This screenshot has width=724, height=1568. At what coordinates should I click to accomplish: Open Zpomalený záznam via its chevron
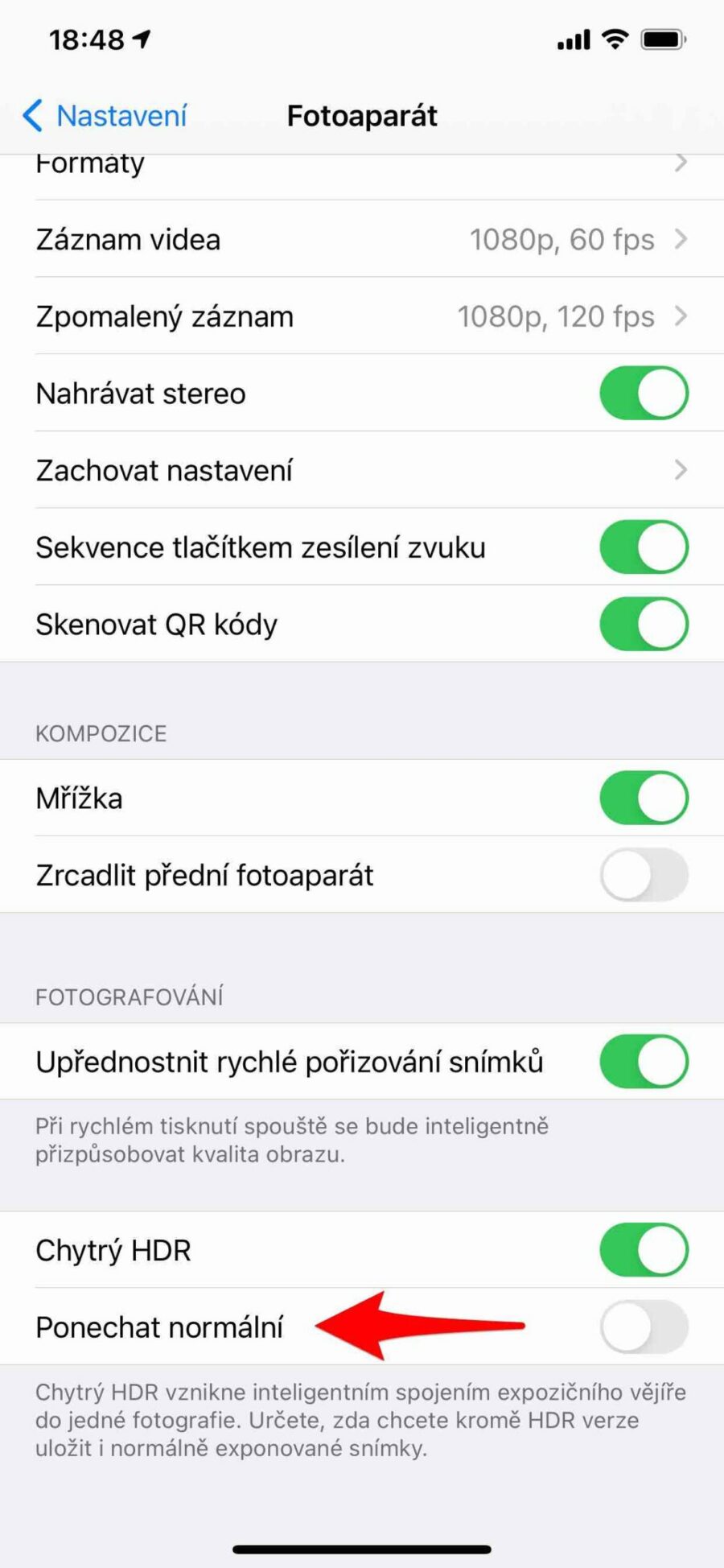pyautogui.click(x=680, y=316)
